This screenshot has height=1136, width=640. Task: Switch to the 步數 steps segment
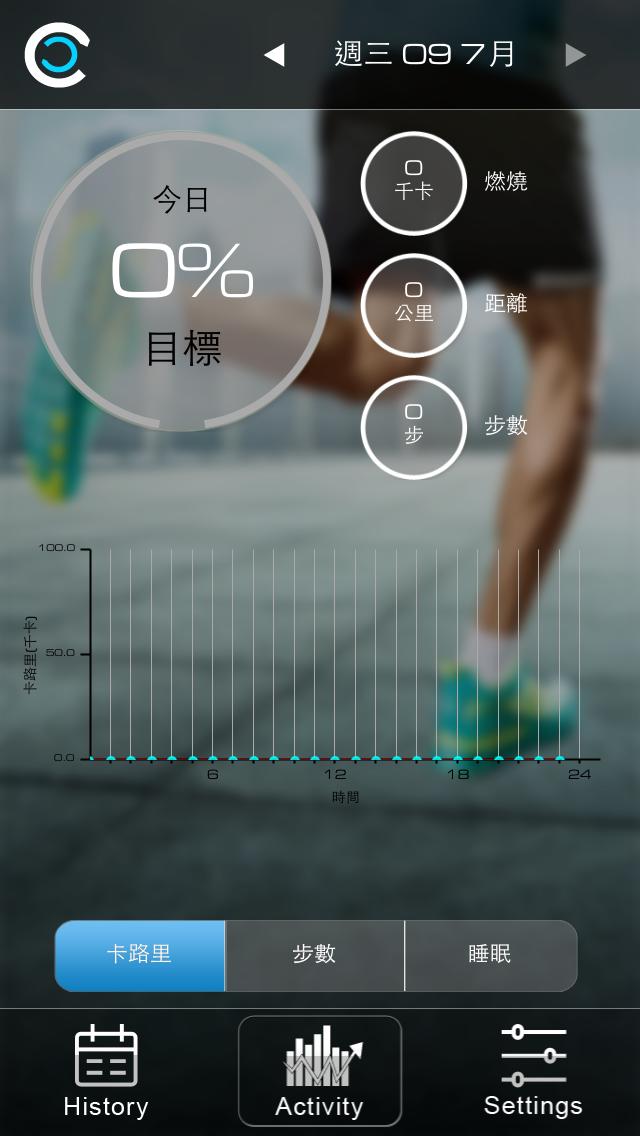314,955
